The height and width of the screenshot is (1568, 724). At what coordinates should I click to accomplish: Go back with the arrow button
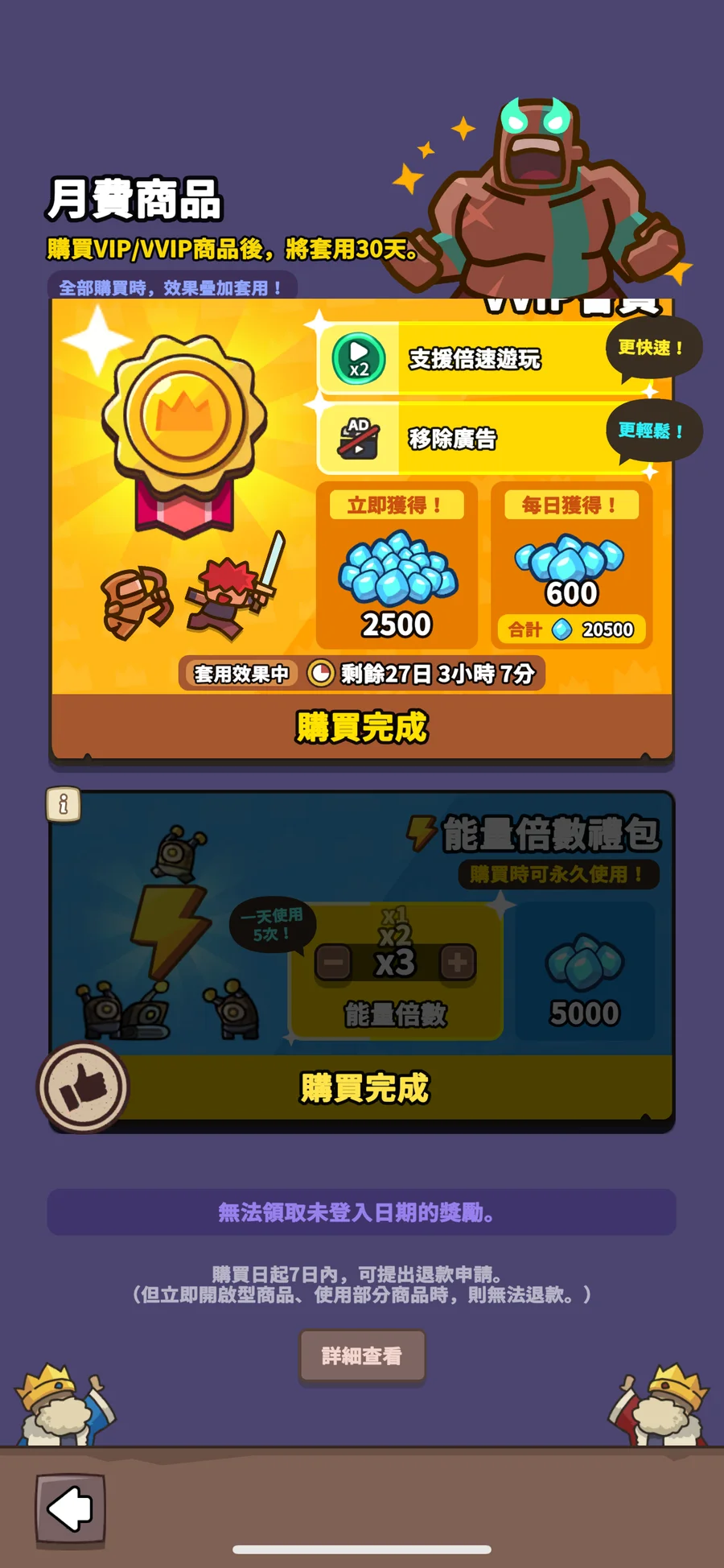point(70,1508)
